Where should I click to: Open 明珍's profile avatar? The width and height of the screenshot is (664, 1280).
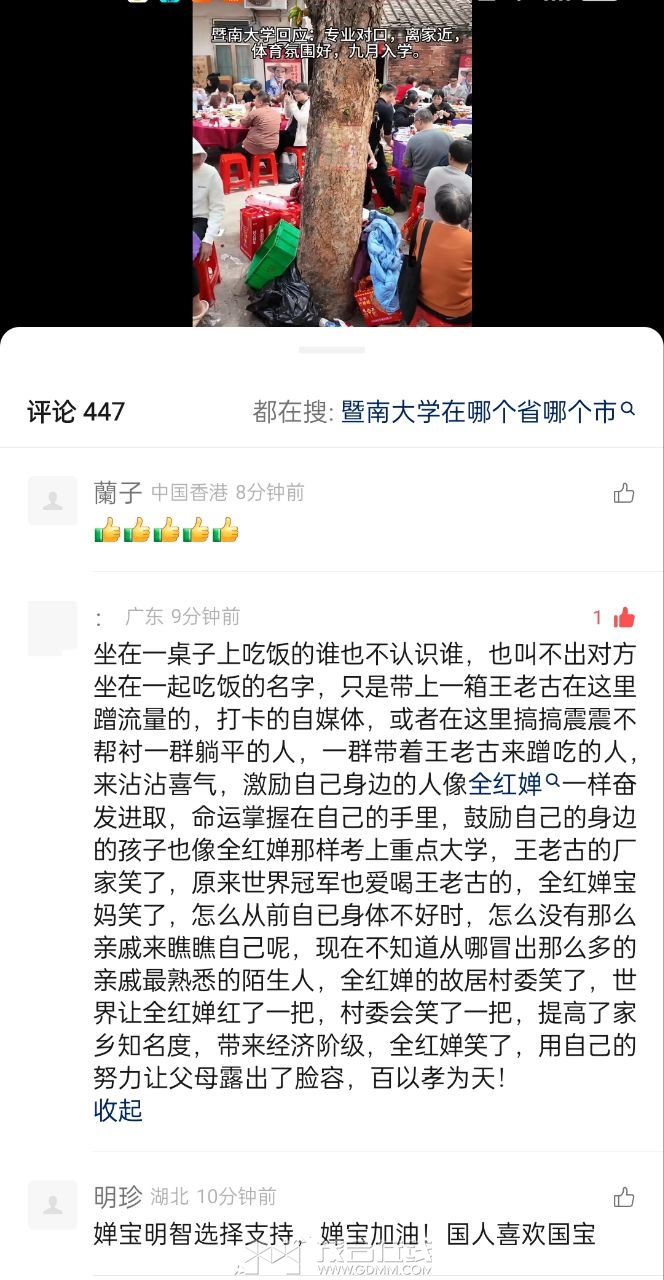tap(53, 1205)
